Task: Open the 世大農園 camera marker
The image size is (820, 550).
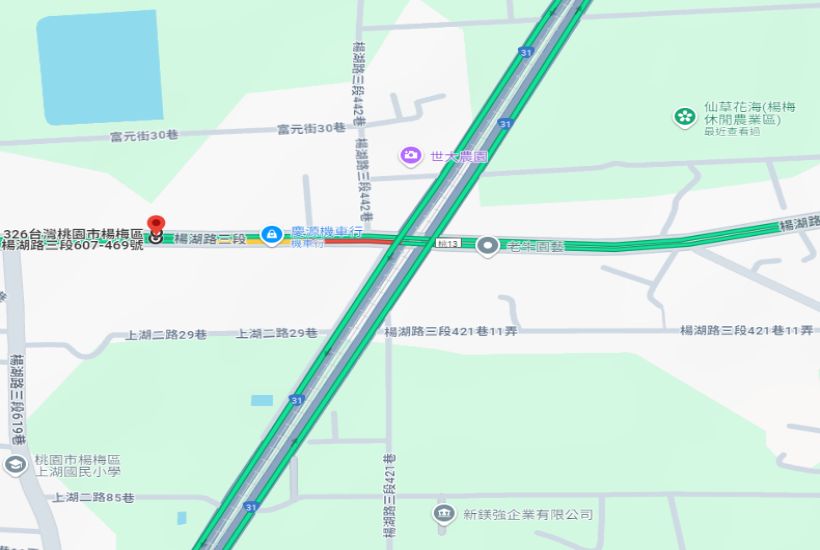Action: point(410,155)
